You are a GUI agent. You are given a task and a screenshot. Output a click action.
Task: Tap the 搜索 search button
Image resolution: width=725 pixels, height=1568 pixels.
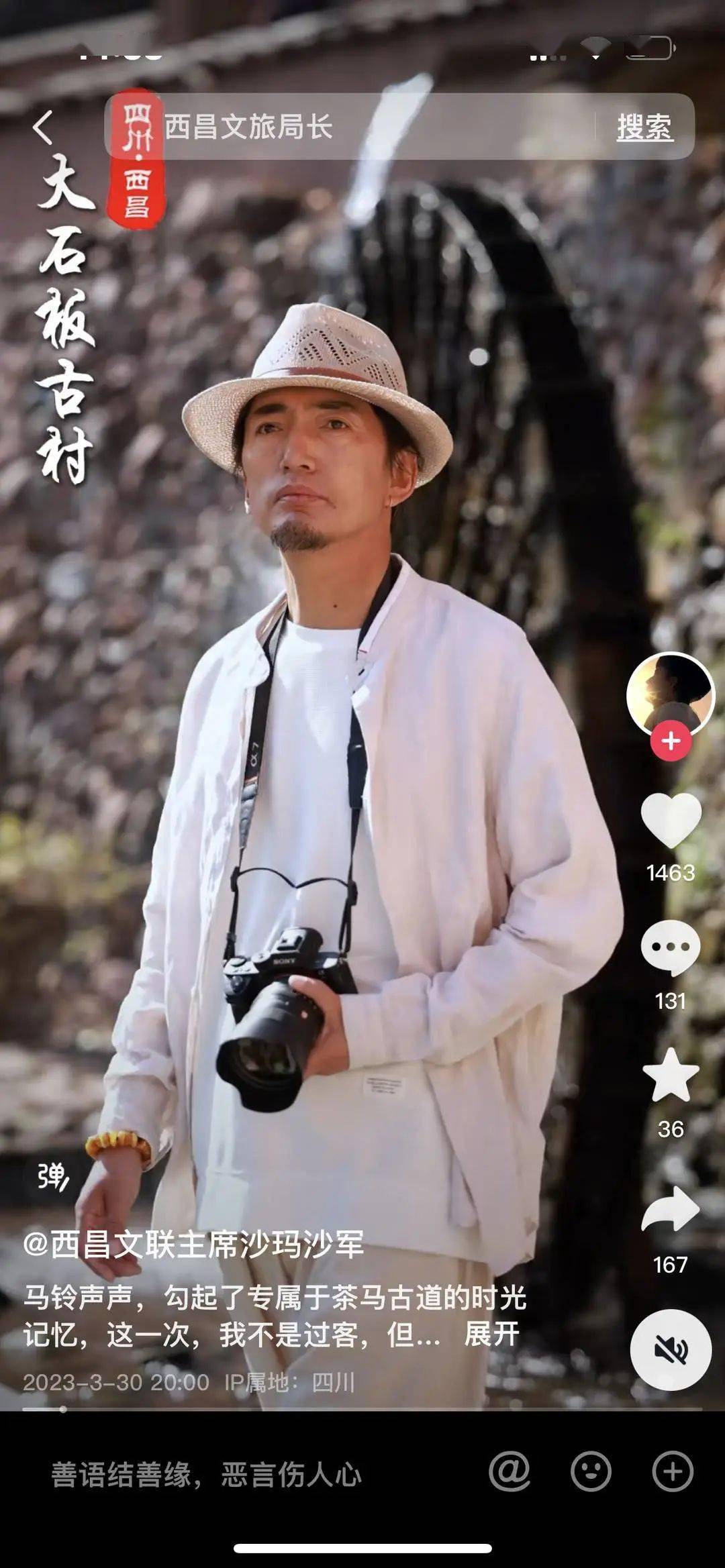[644, 127]
